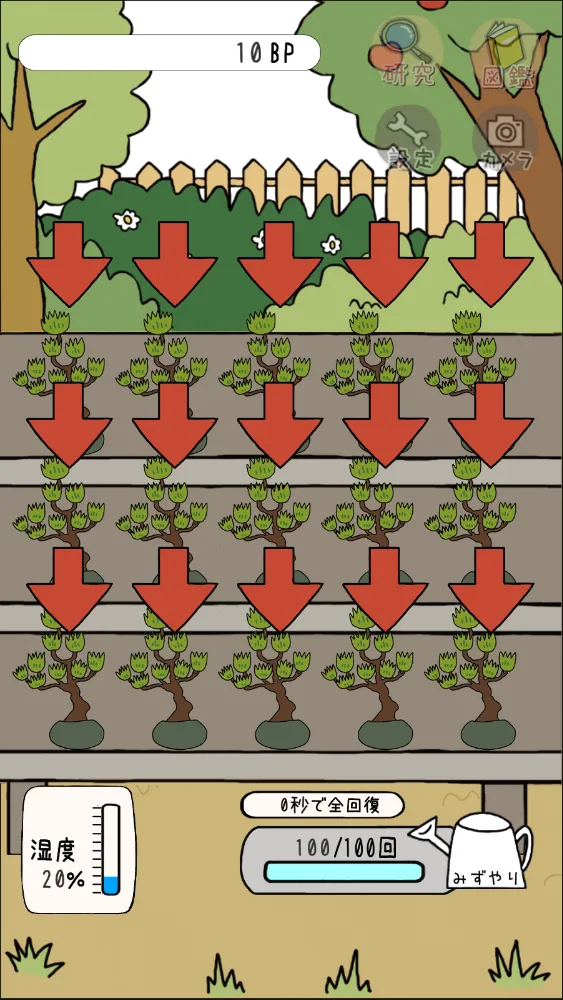The width and height of the screenshot is (563, 1000).
Task: Open the カメラ camera button
Action: [x=506, y=137]
